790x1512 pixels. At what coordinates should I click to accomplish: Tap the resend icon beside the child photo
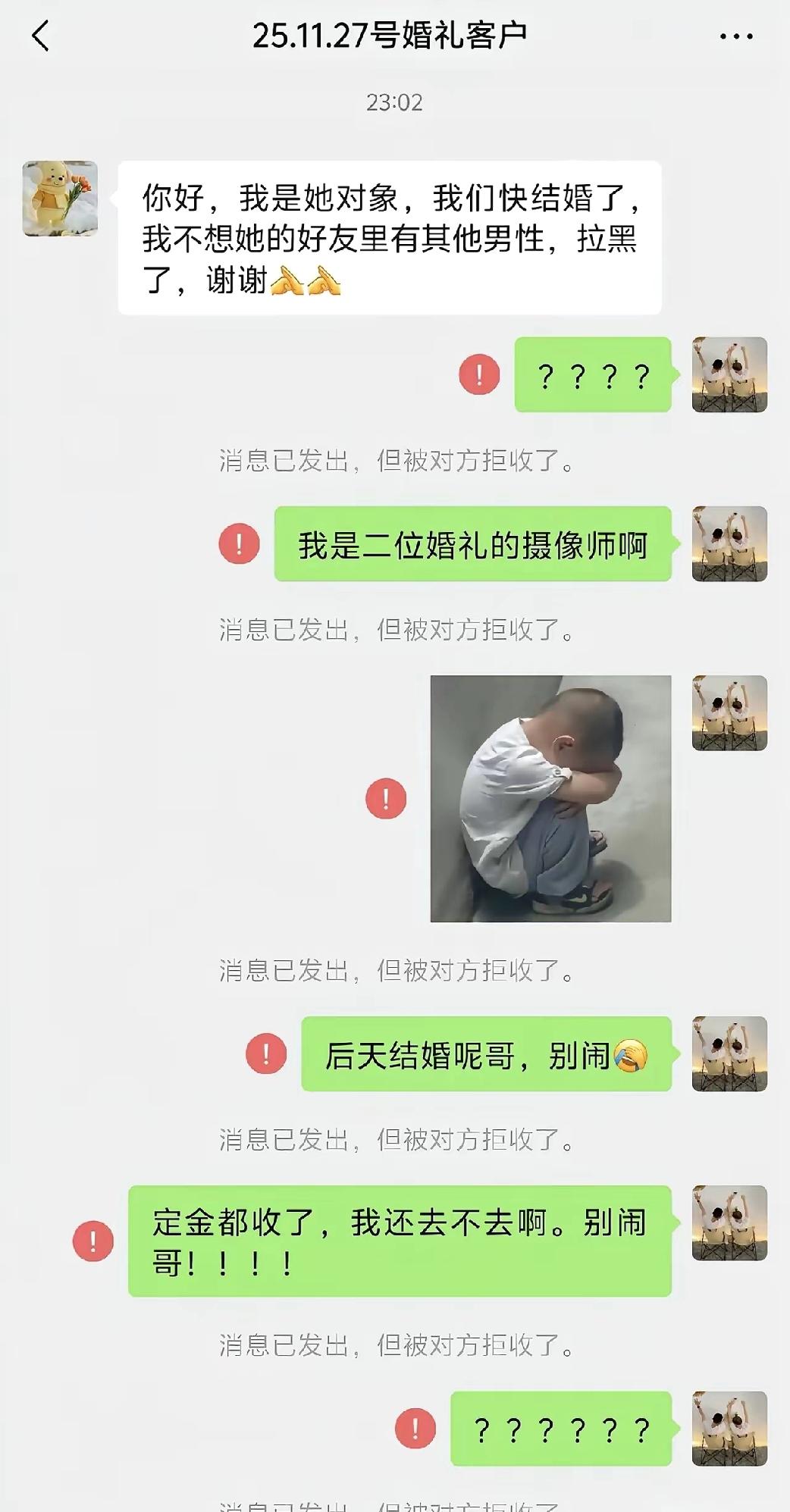pos(386,797)
